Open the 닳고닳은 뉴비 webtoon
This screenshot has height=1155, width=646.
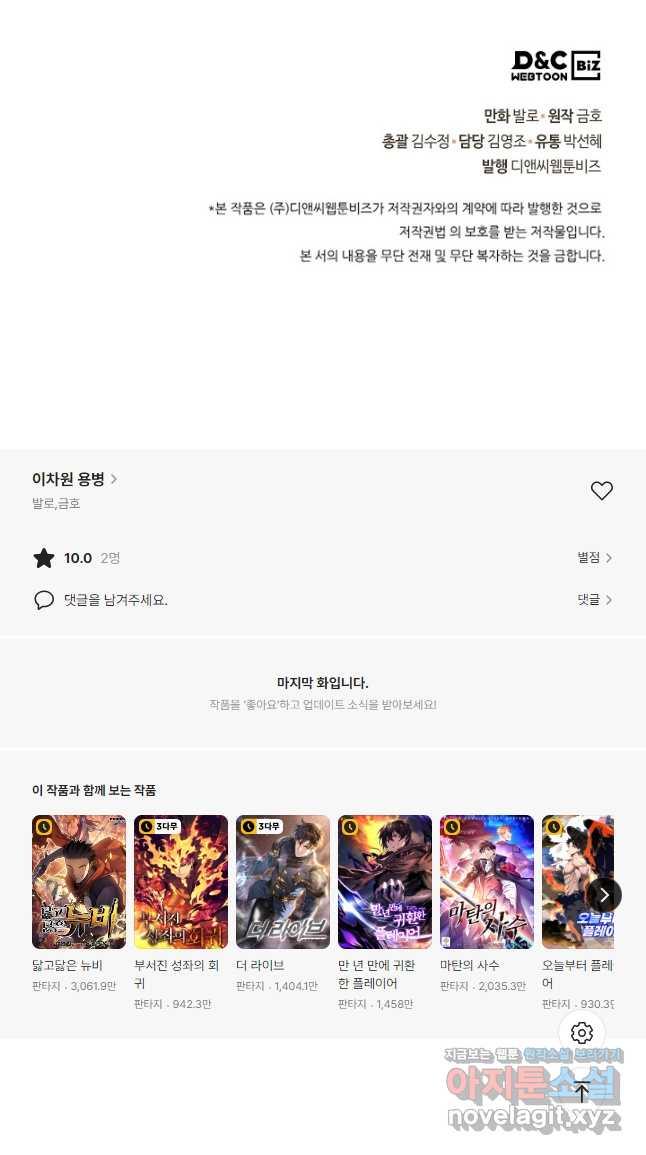79,882
